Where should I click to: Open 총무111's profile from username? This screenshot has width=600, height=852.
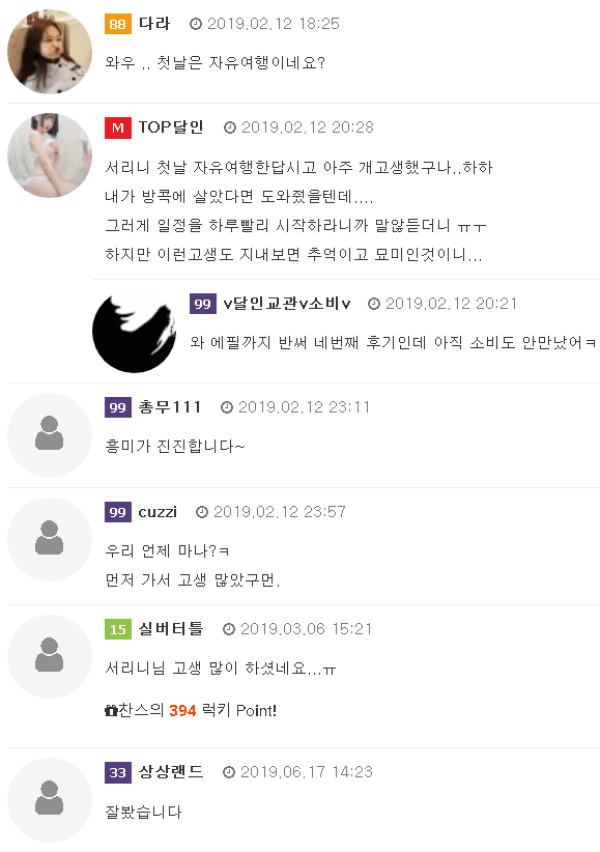pos(169,407)
